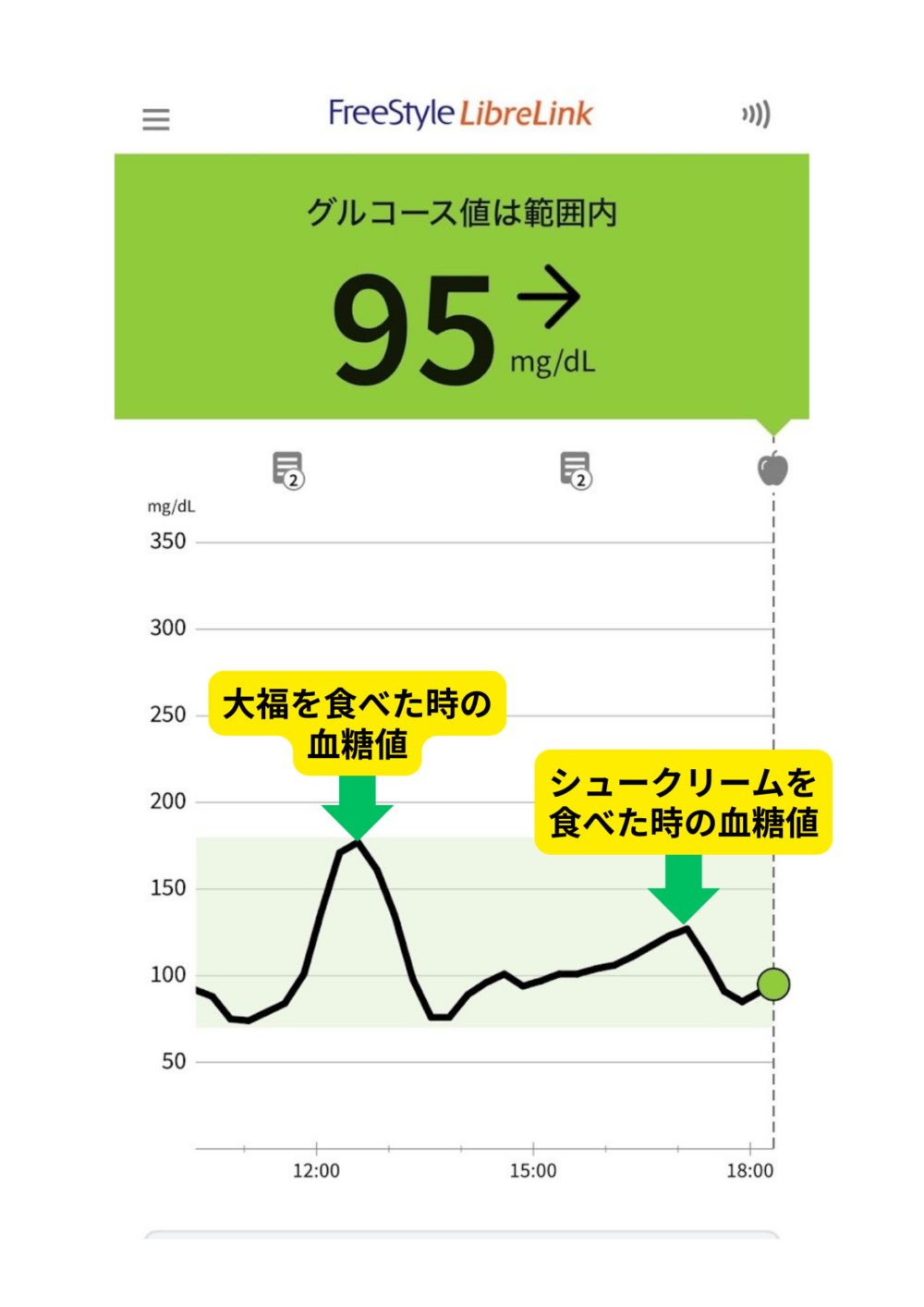Select the 18:00 time axis label
The width and height of the screenshot is (924, 1307).
coord(750,1170)
